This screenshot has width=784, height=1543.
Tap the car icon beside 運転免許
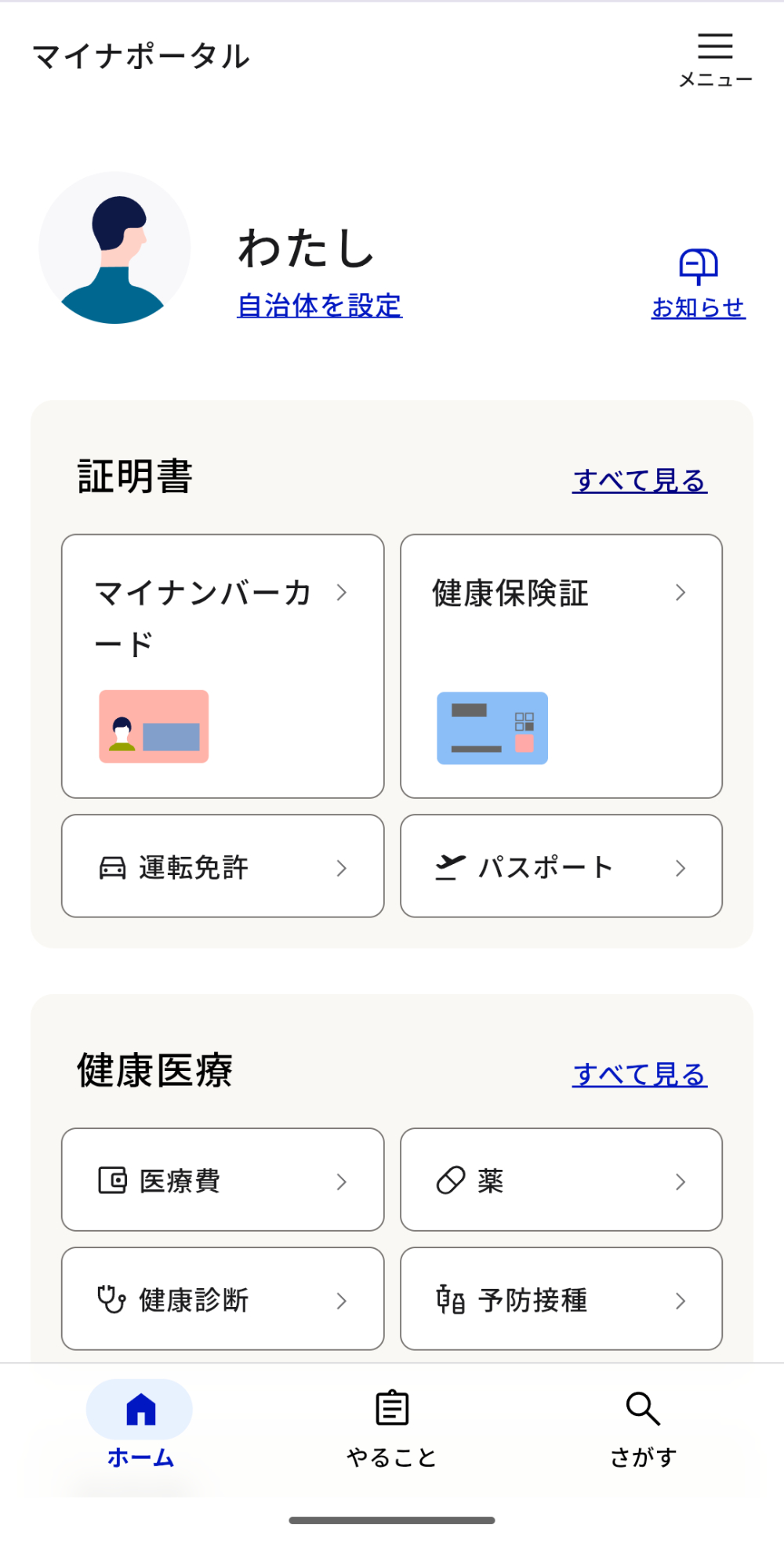[112, 867]
